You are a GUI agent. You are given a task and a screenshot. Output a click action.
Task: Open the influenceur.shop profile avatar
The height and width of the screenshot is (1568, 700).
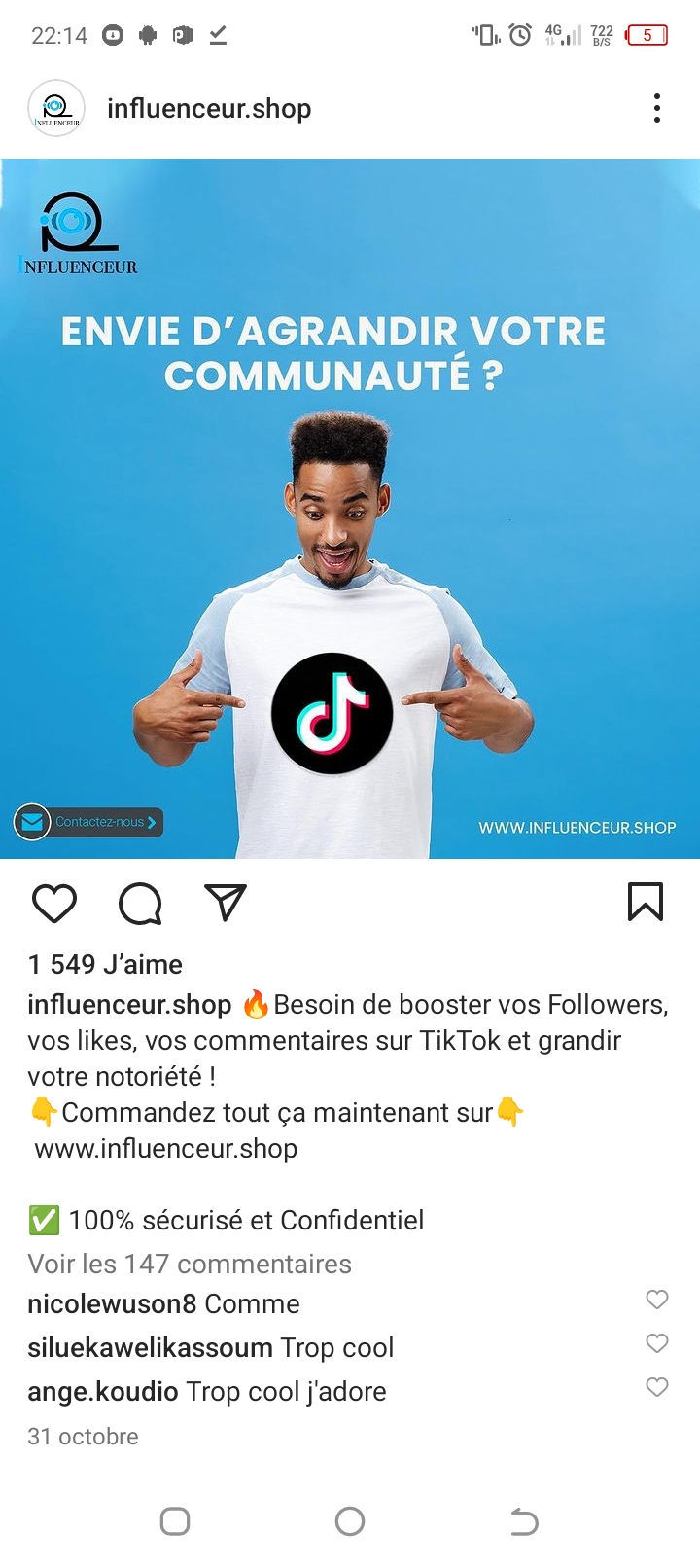coord(56,108)
